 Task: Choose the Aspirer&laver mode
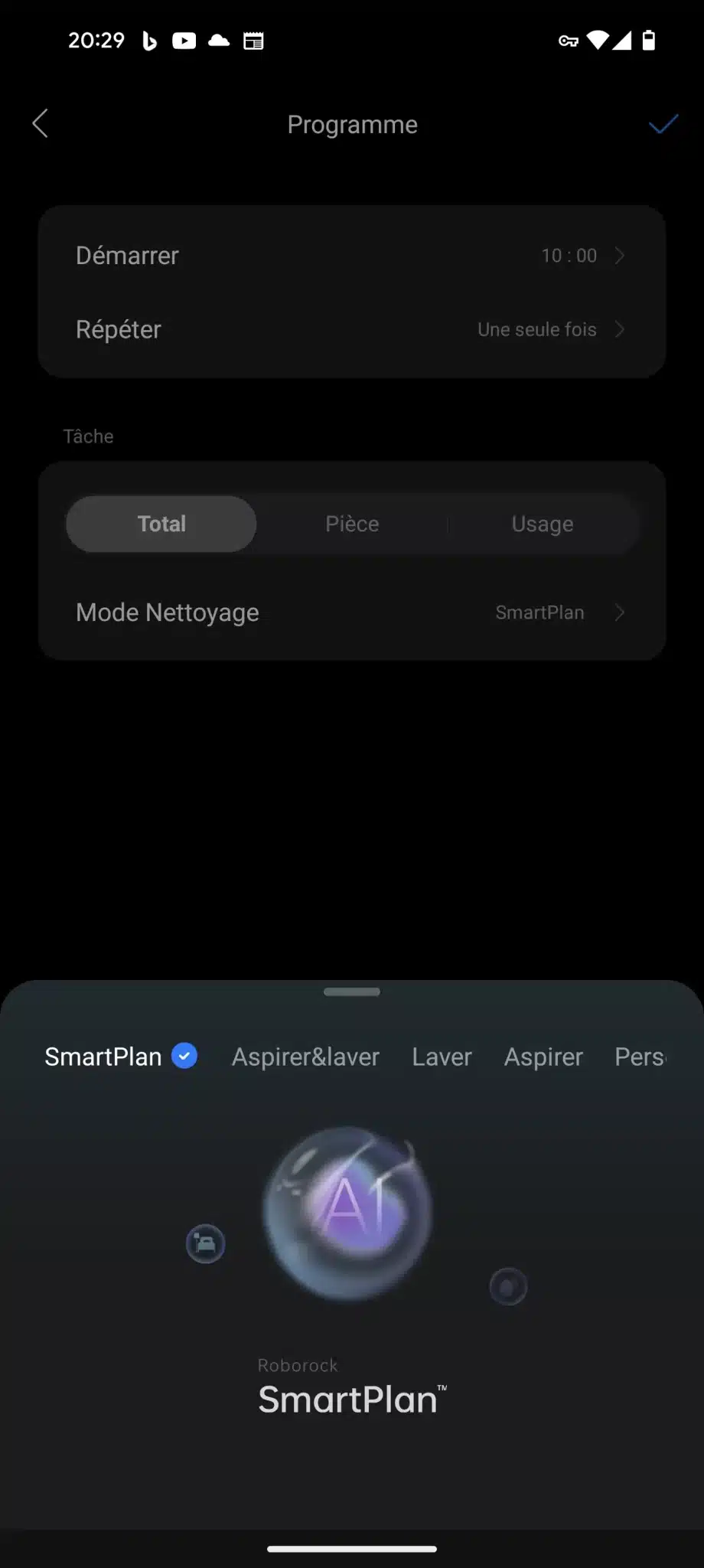(305, 1057)
